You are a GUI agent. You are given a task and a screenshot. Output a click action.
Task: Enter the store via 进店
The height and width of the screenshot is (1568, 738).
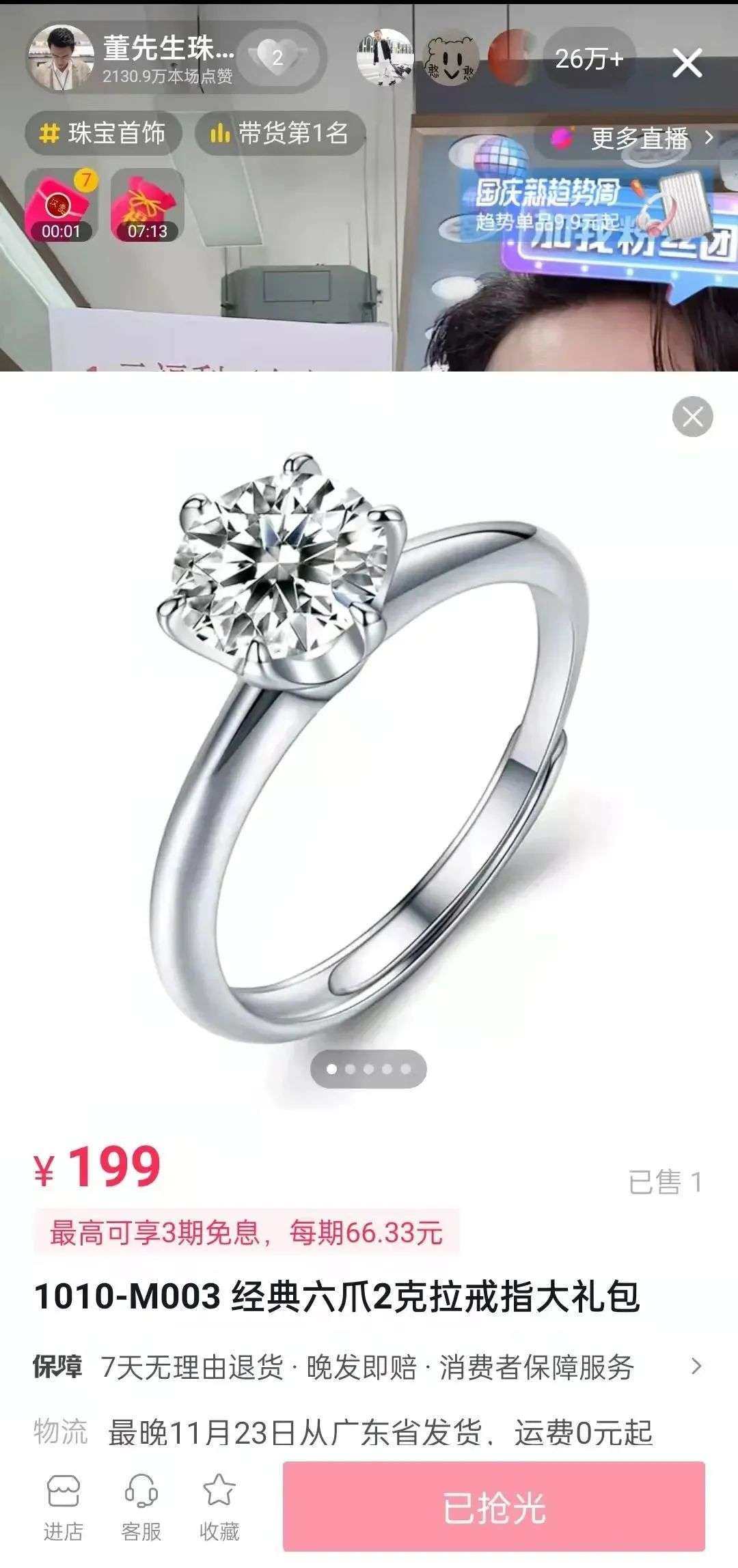pos(63,1508)
